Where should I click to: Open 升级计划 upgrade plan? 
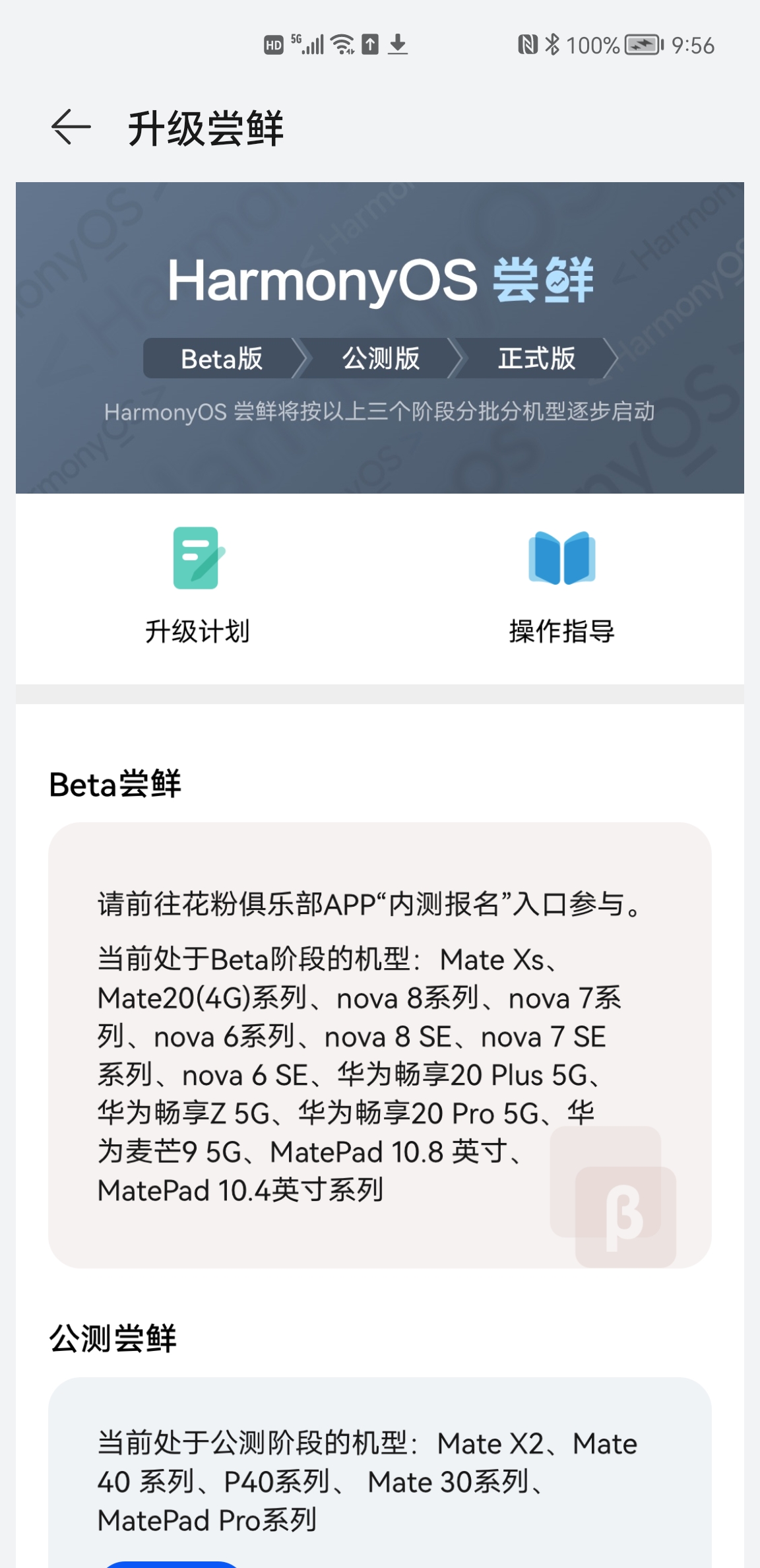[x=197, y=584]
